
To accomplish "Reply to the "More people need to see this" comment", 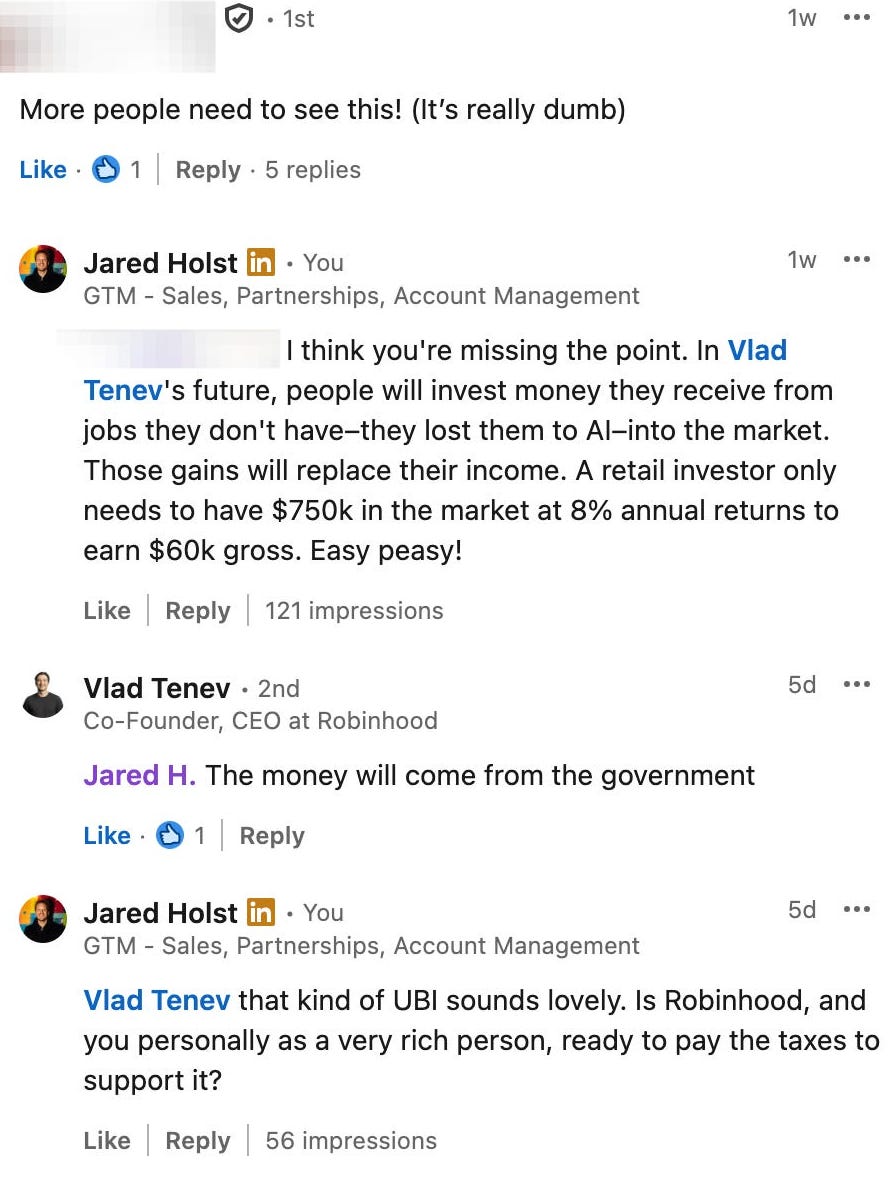I will coord(208,170).
